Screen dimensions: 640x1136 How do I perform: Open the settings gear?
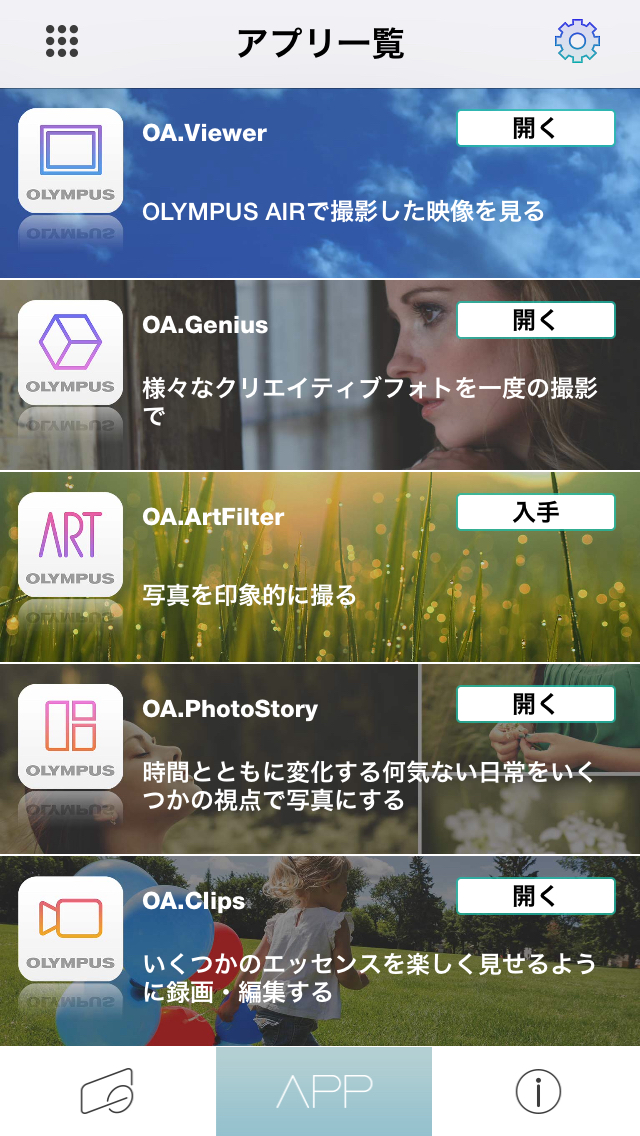577,41
